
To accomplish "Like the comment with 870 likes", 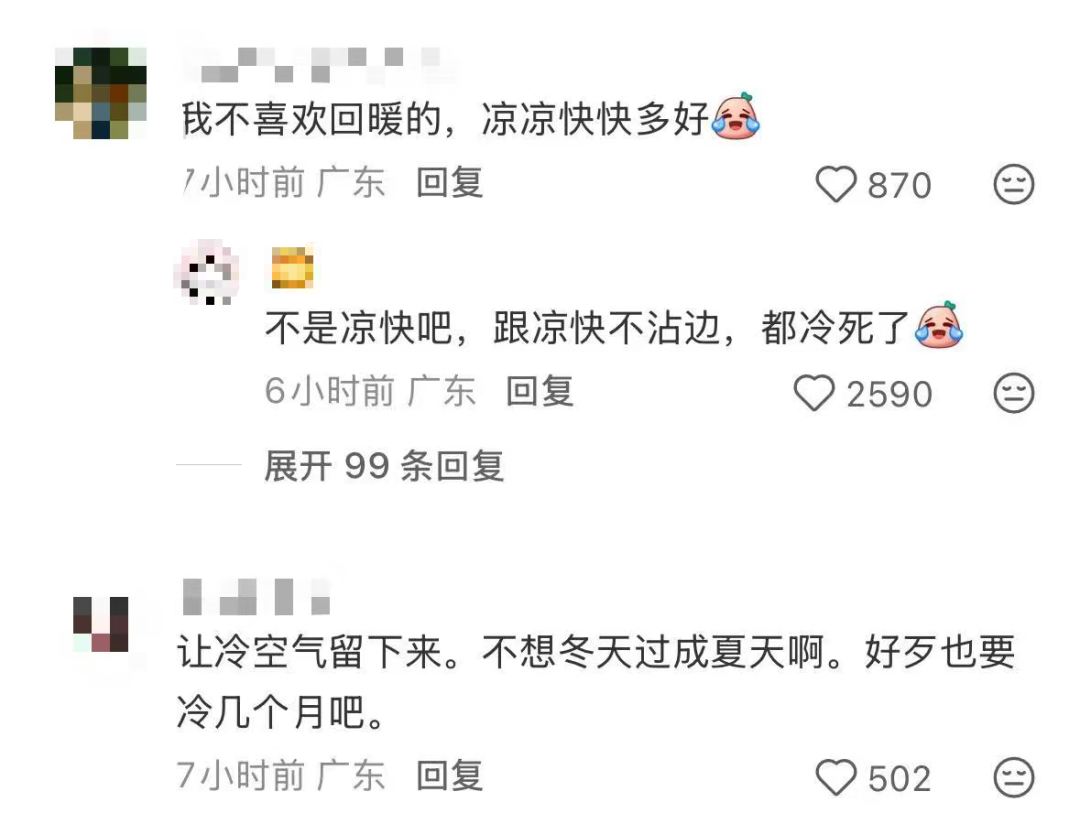I will [837, 185].
